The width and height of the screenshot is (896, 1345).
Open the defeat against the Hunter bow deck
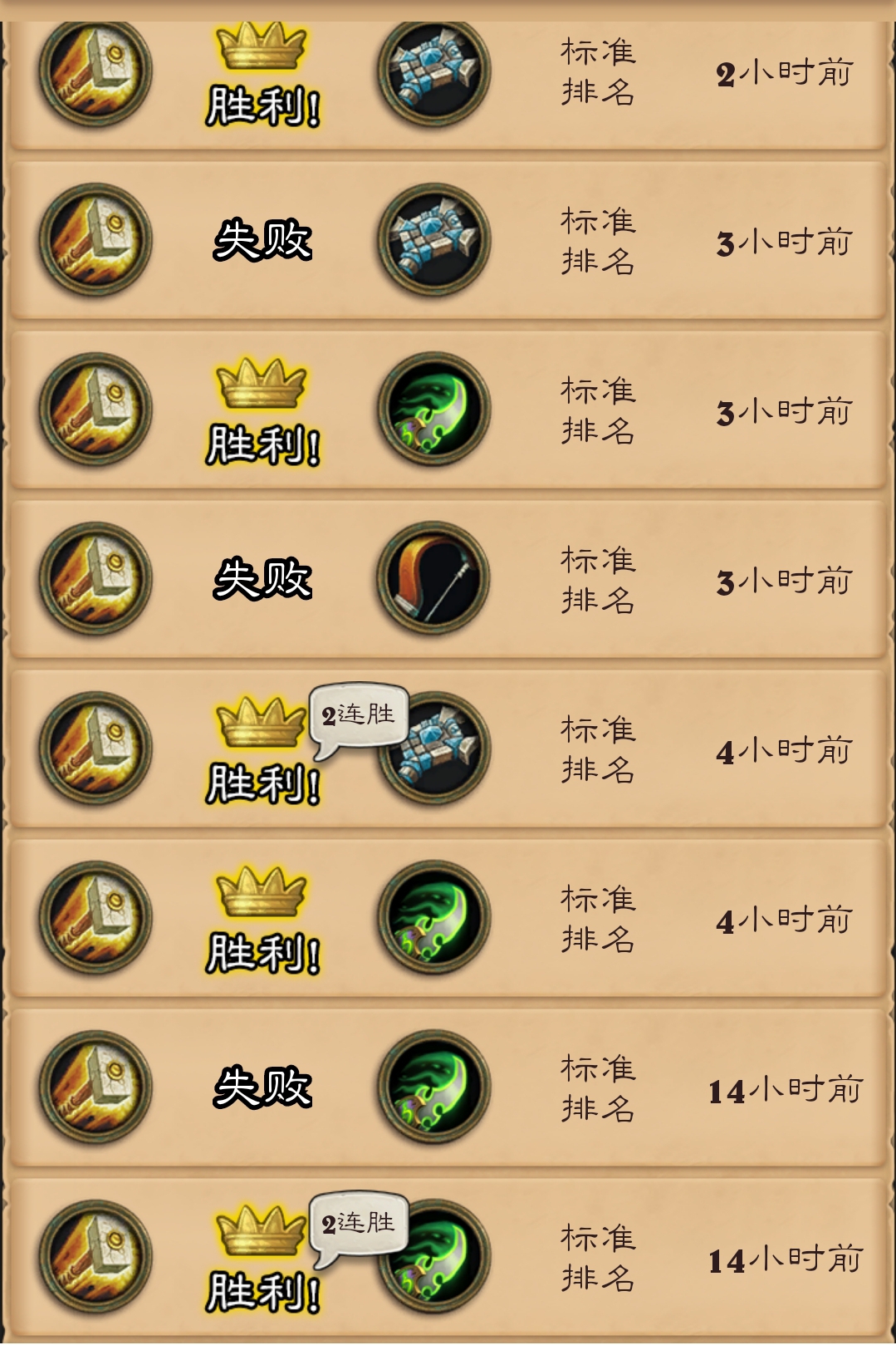(448, 580)
